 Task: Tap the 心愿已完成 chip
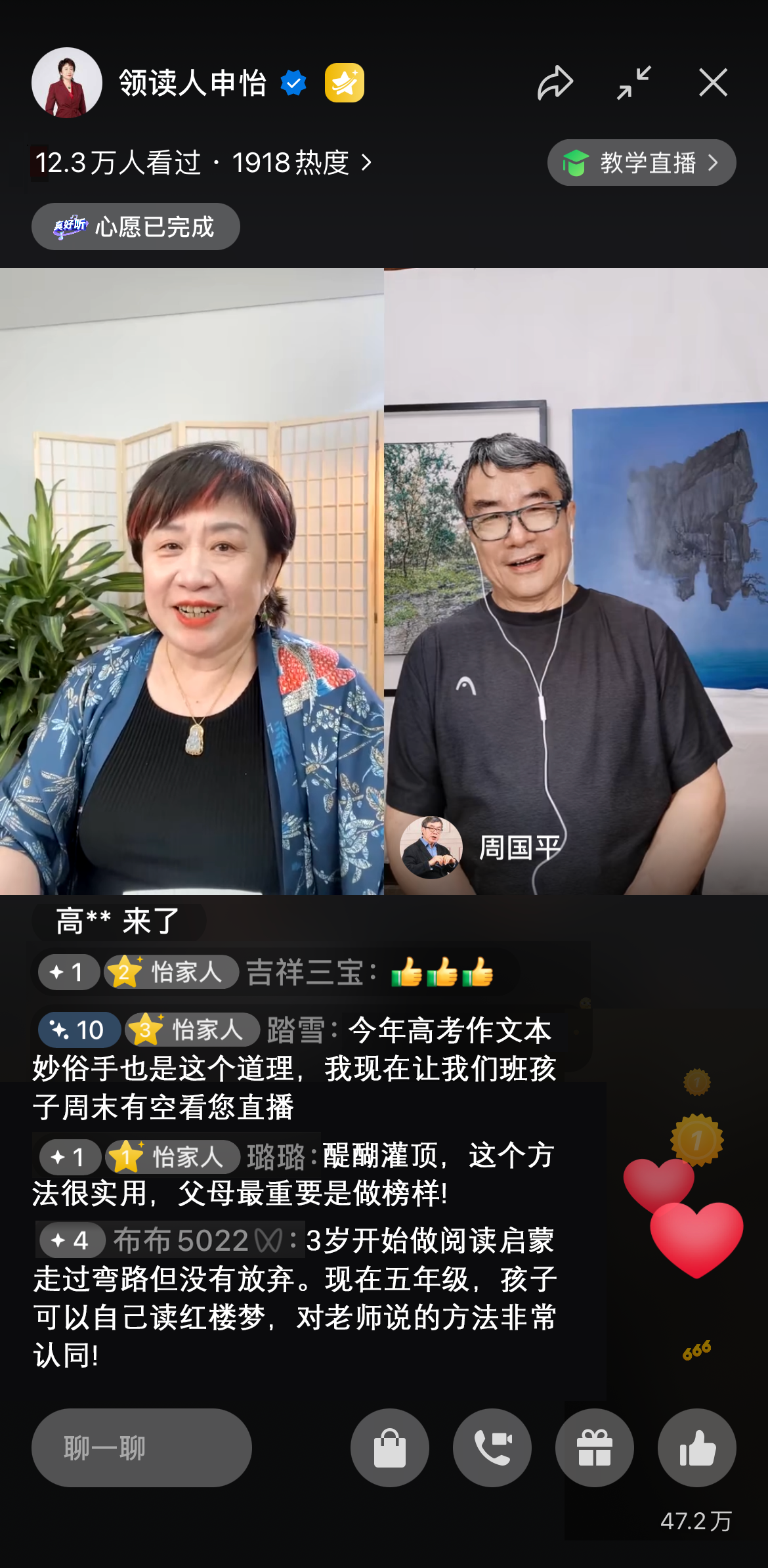tap(136, 227)
